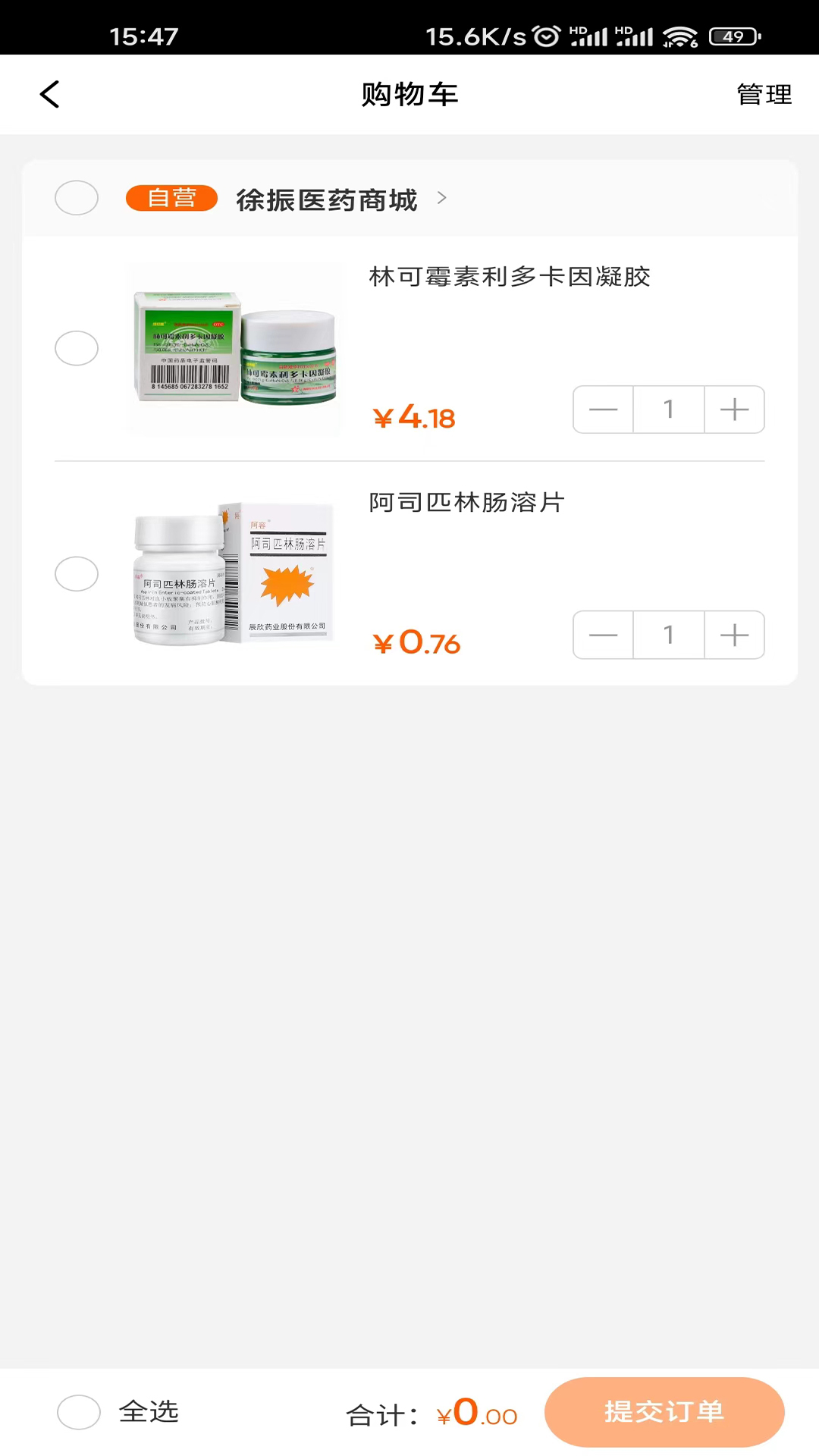Tap the quantity field for 阿司匹林肠溶片
819x1456 pixels.
pyautogui.click(x=668, y=635)
